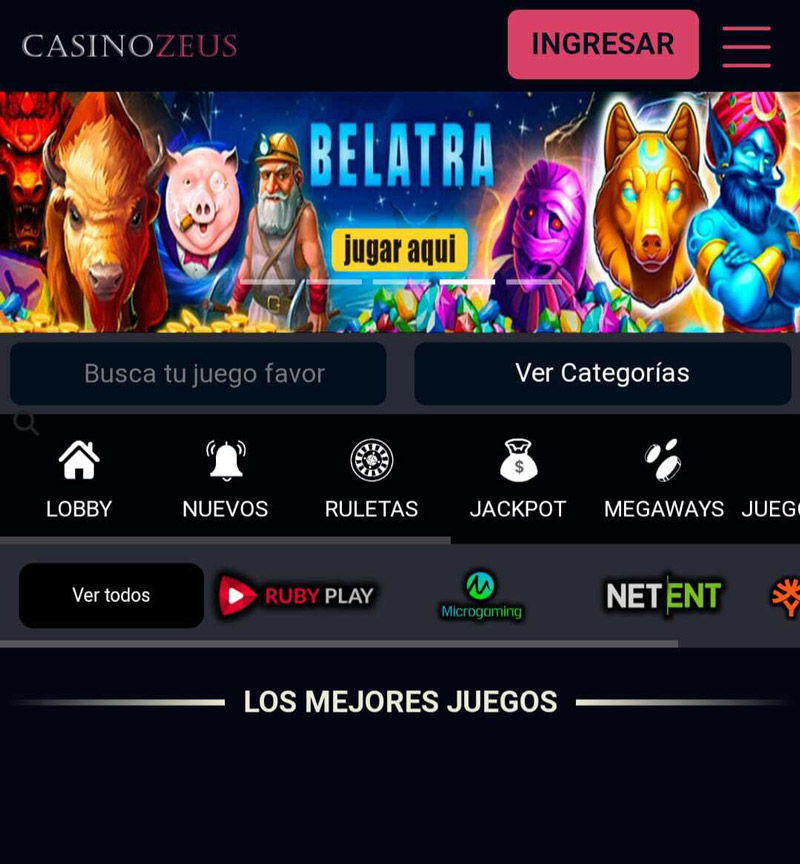
Task: Tap the INGRESAR login button
Action: [602, 44]
